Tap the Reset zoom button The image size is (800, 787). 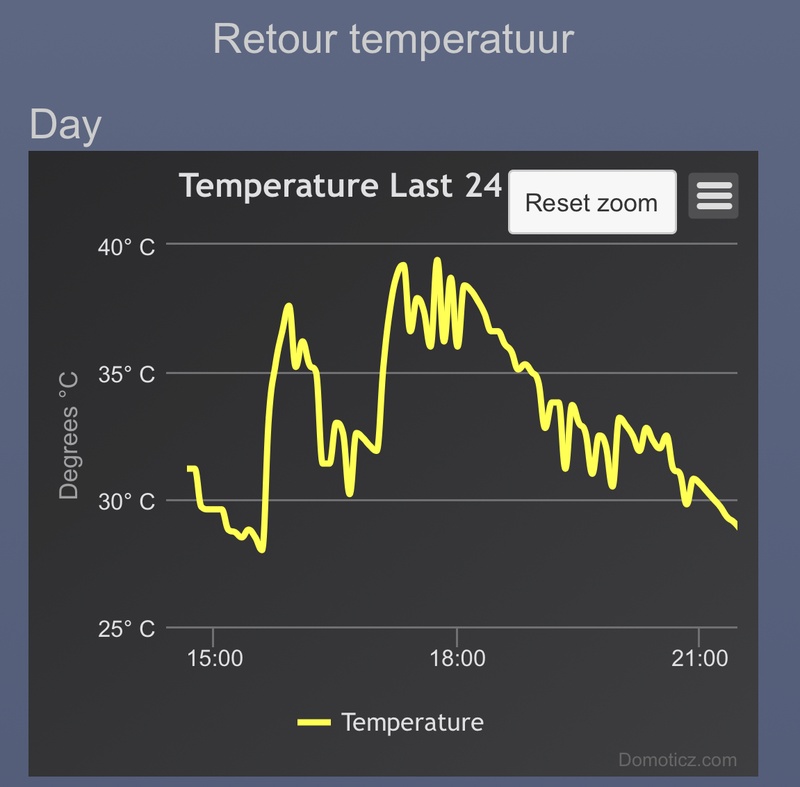click(x=592, y=203)
